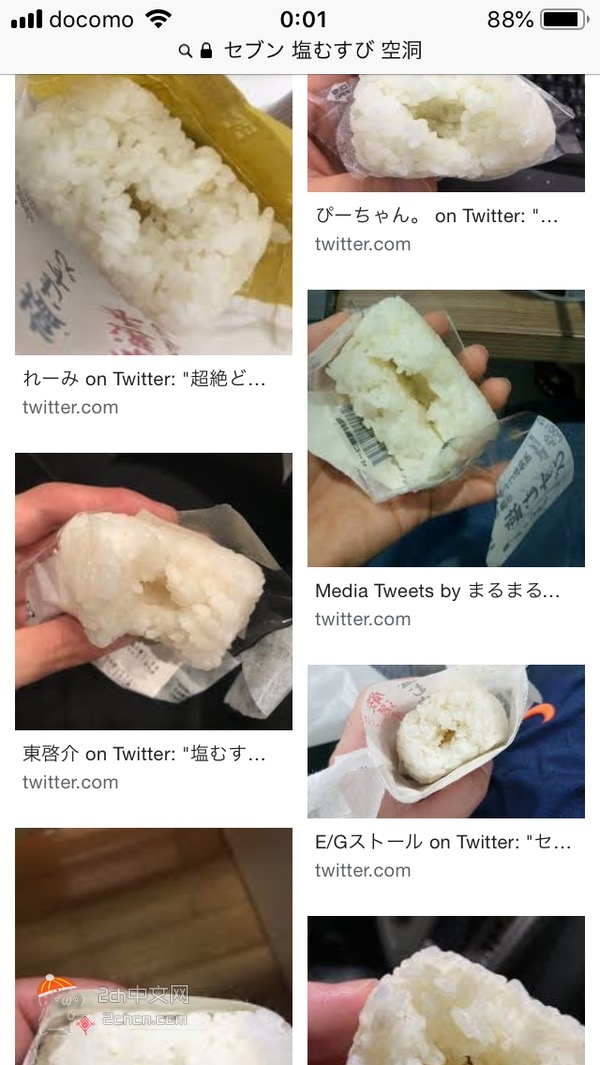The height and width of the screenshot is (1065, 600).
Task: Open the 東啓介 on Twitter image result
Action: (153, 590)
